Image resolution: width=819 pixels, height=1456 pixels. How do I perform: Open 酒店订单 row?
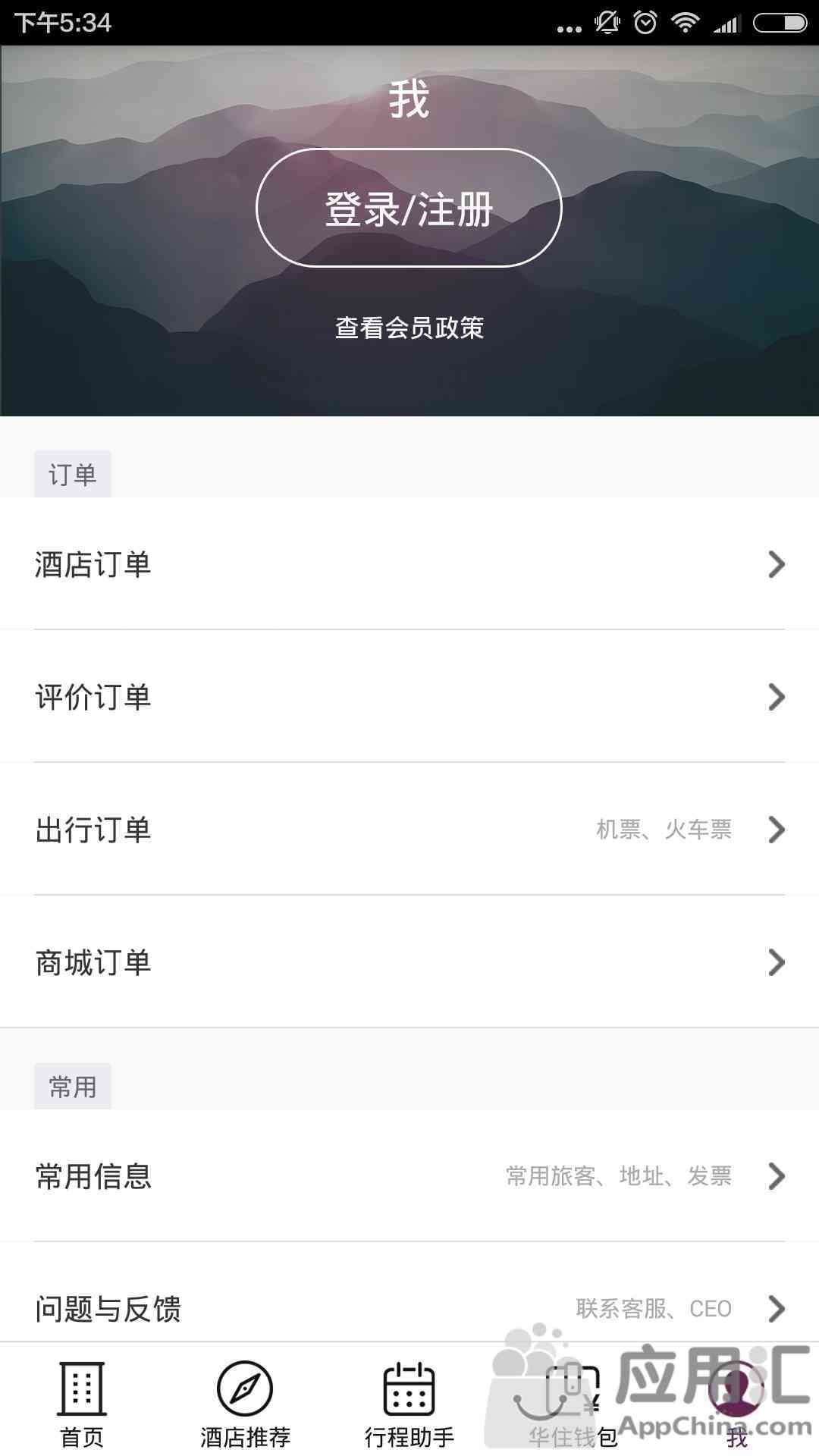[409, 564]
